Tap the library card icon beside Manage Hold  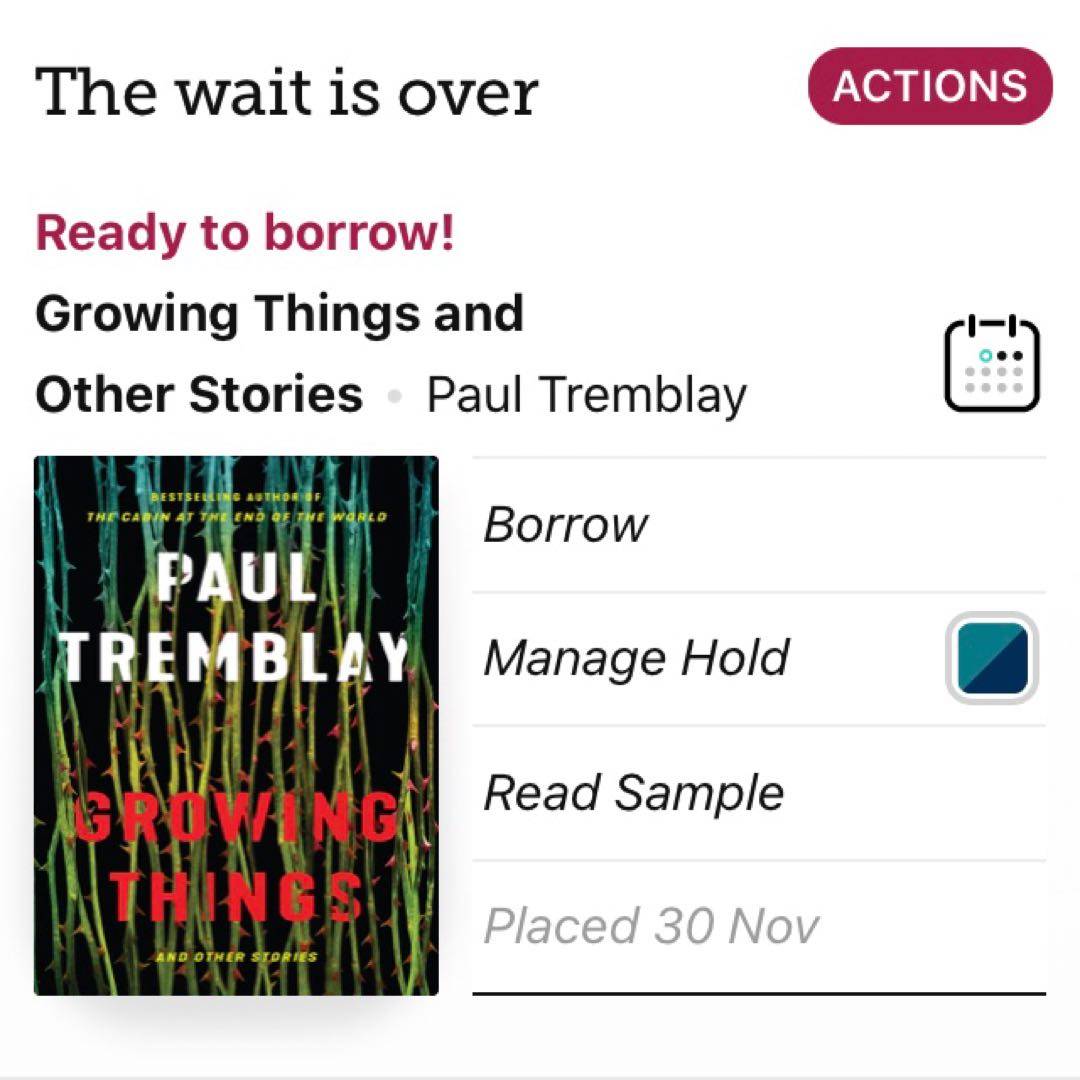click(991, 658)
